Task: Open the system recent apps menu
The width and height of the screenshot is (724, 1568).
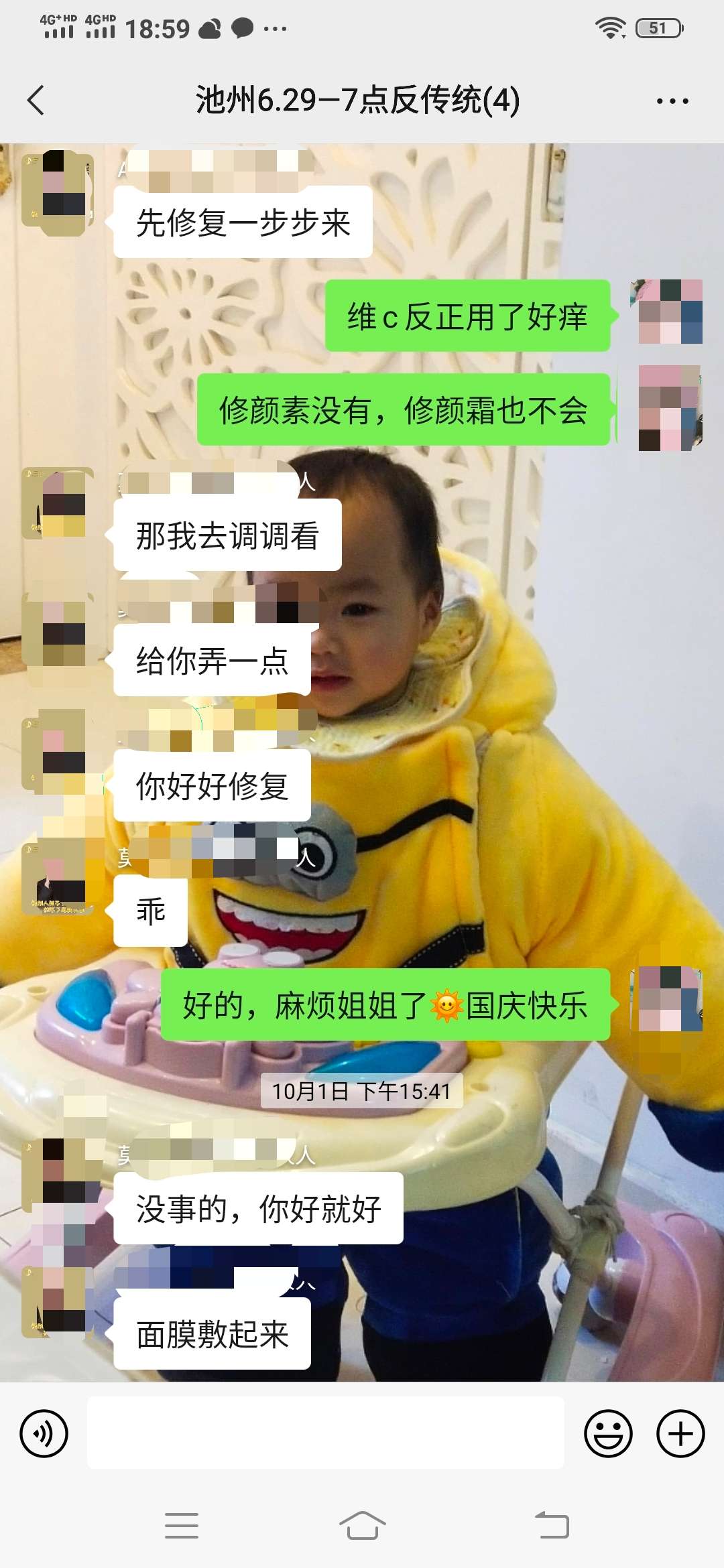Action: pyautogui.click(x=182, y=1526)
